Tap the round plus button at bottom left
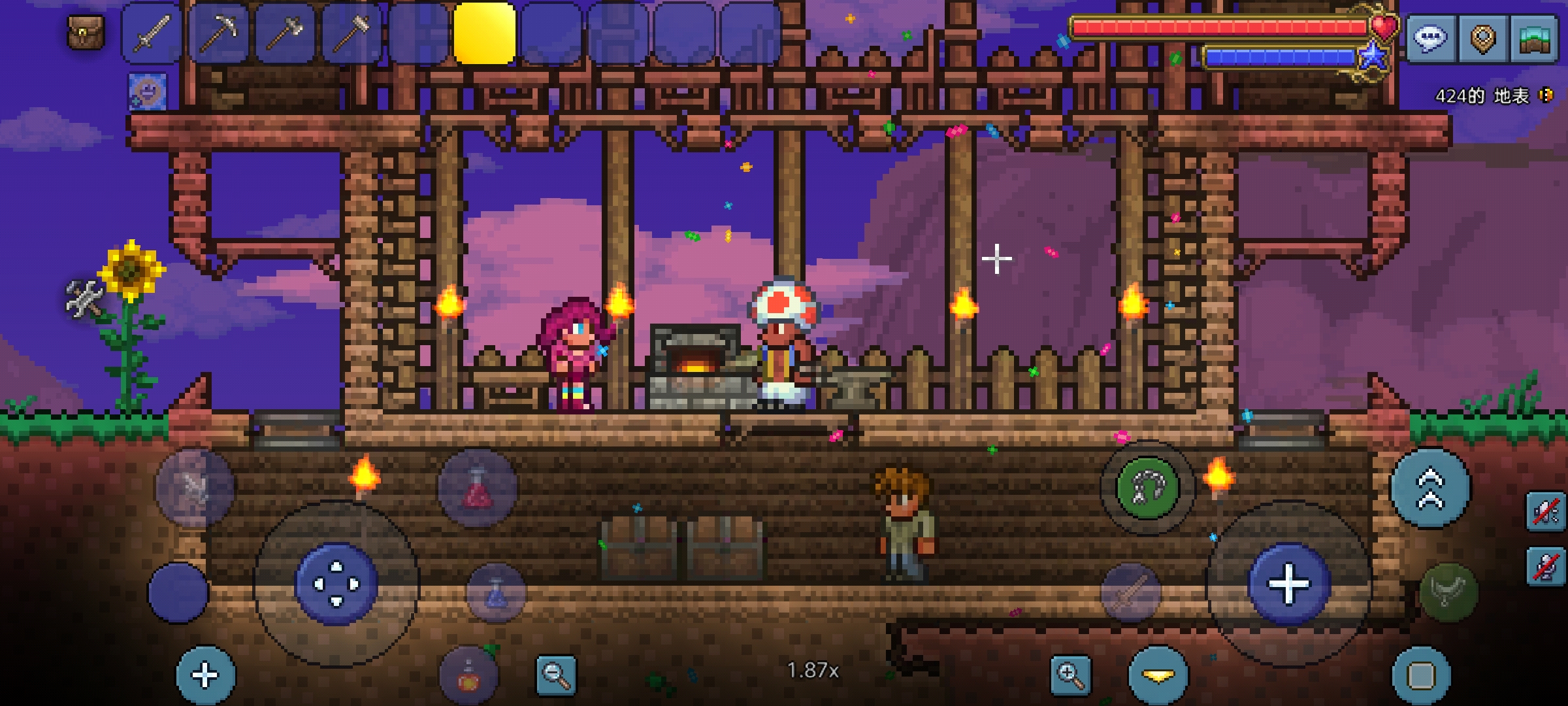Image resolution: width=1568 pixels, height=706 pixels. tap(205, 675)
